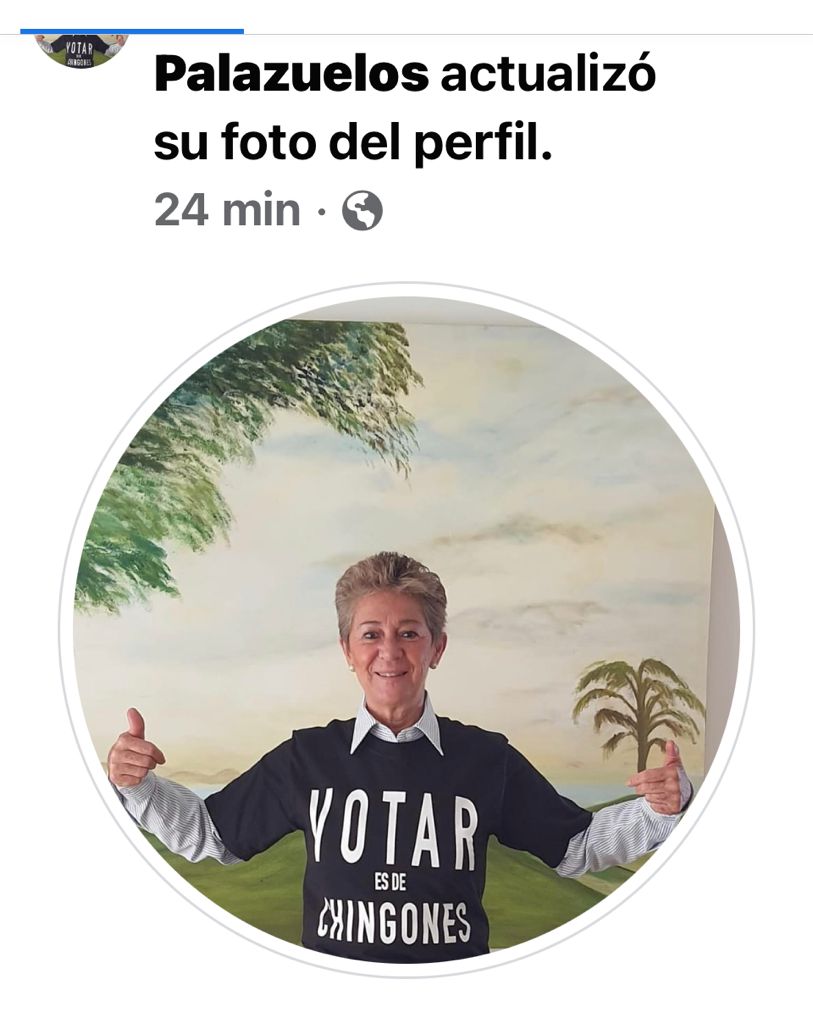The width and height of the screenshot is (813, 1024).
Task: Open the post via the 24 min timestamp
Action: coord(227,211)
